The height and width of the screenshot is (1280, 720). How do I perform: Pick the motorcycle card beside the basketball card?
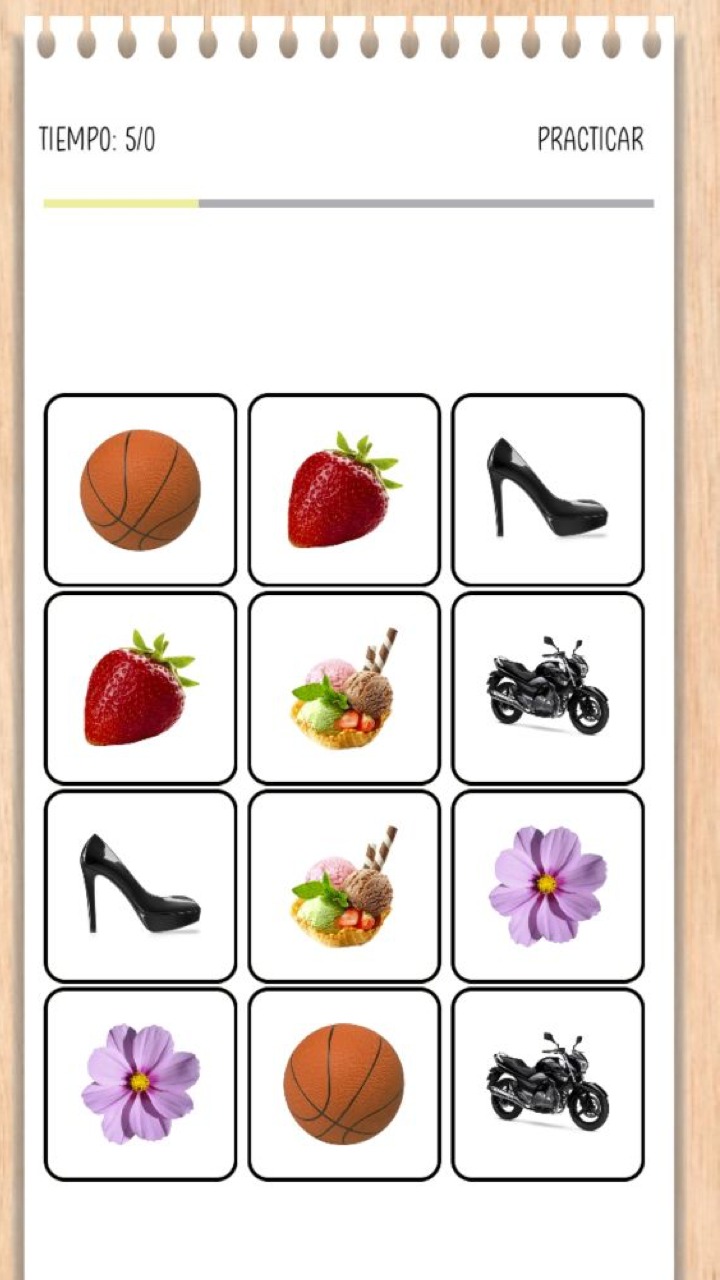(547, 1084)
